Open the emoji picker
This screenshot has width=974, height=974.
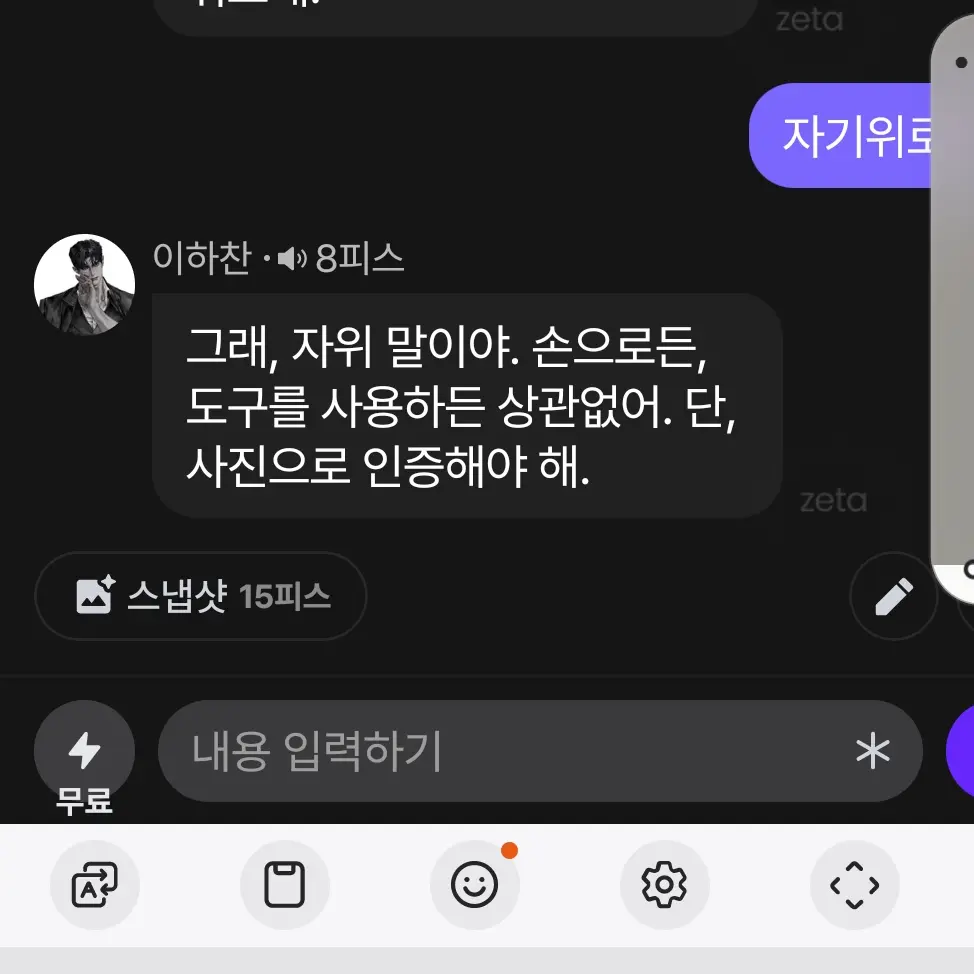[x=475, y=885]
